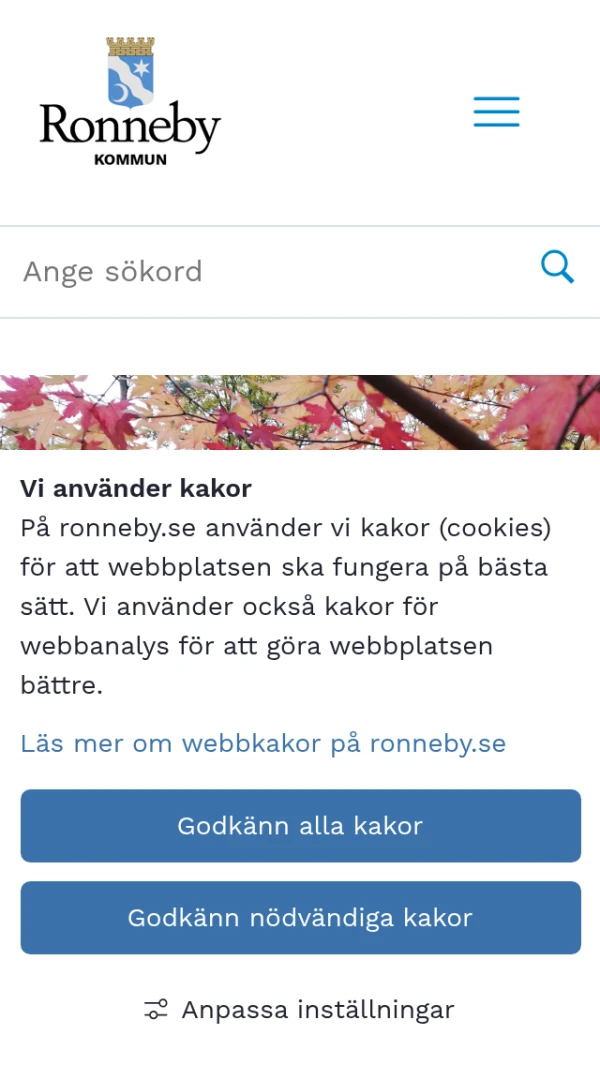Viewport: 600px width, 1065px height.
Task: Go to homepage via Ronneby kommun logo
Action: tap(130, 102)
